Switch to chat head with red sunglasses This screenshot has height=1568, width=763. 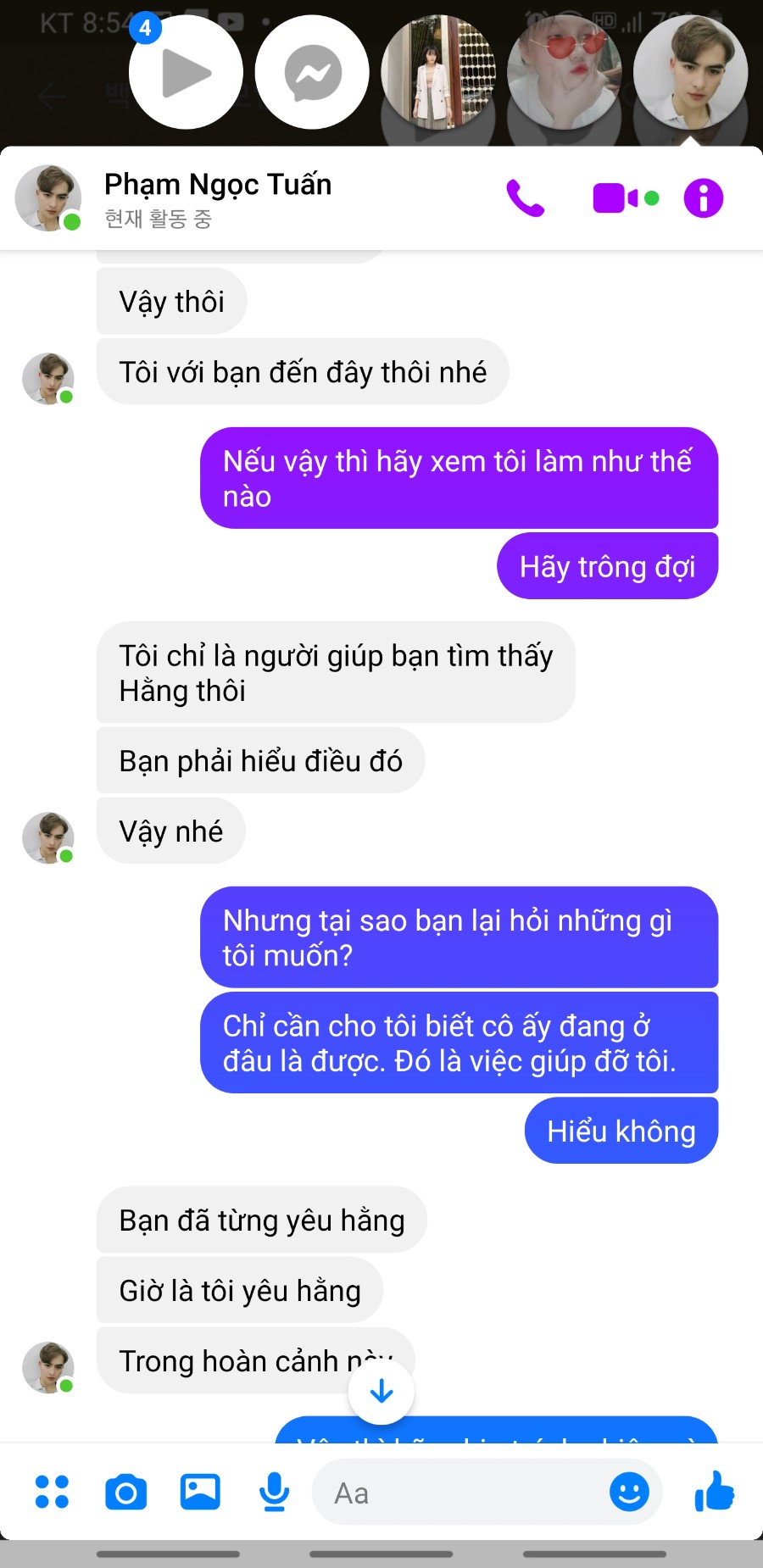(564, 73)
